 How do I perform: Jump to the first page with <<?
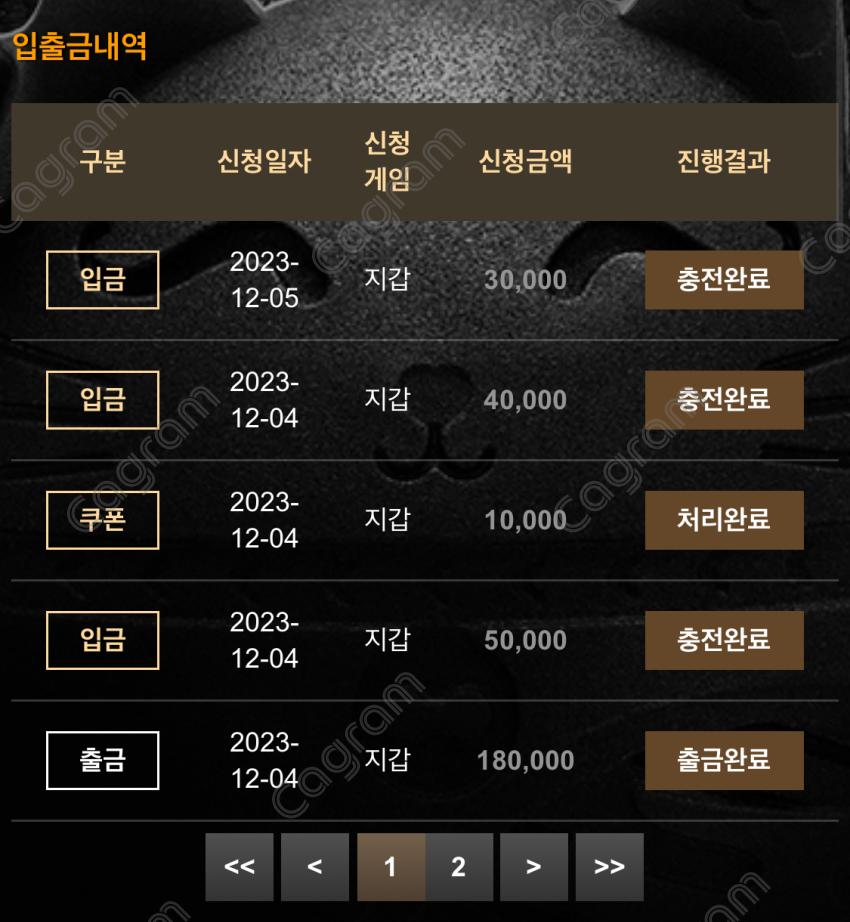[239, 867]
